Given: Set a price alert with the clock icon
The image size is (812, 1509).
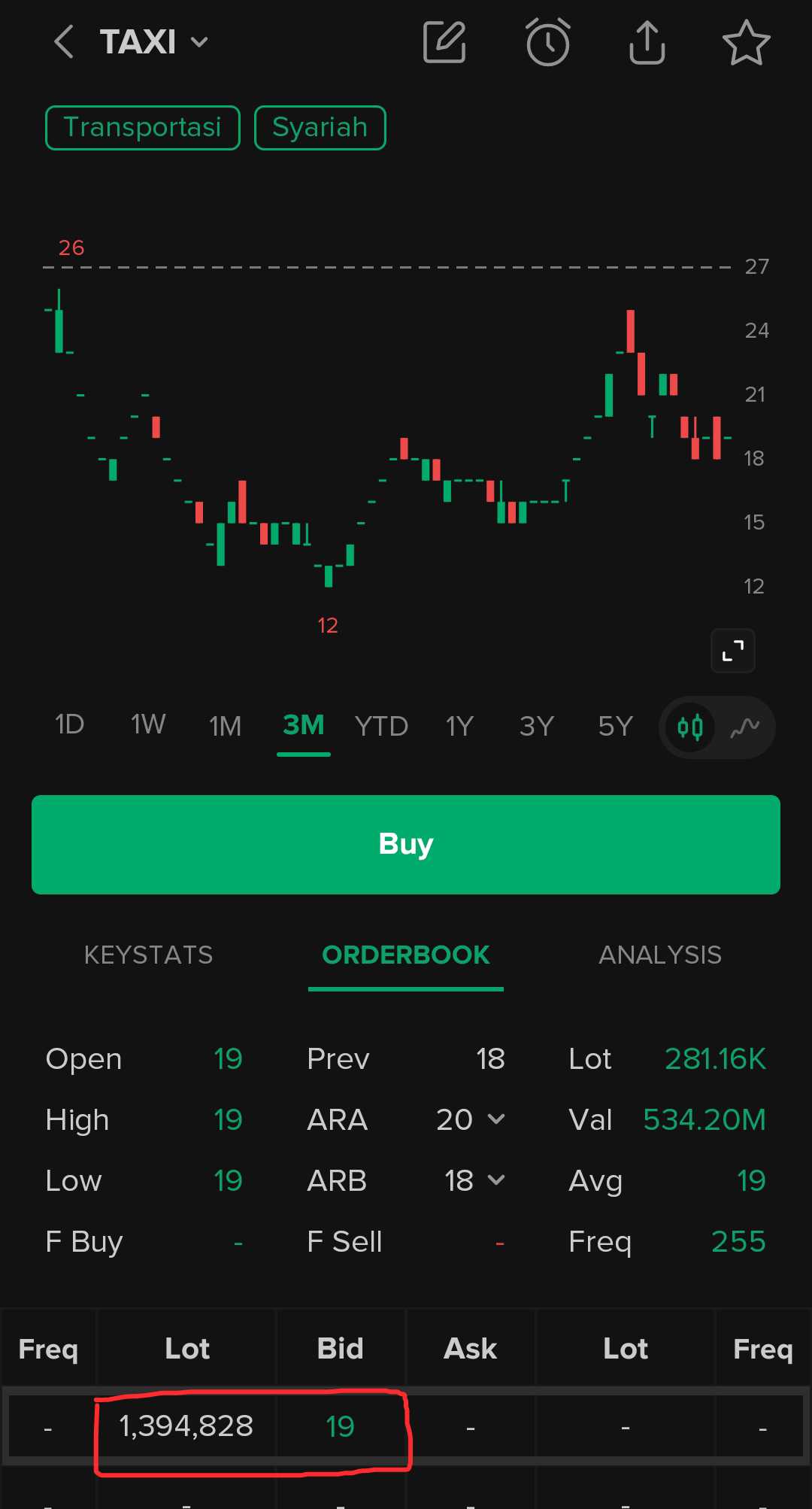Looking at the screenshot, I should point(547,43).
